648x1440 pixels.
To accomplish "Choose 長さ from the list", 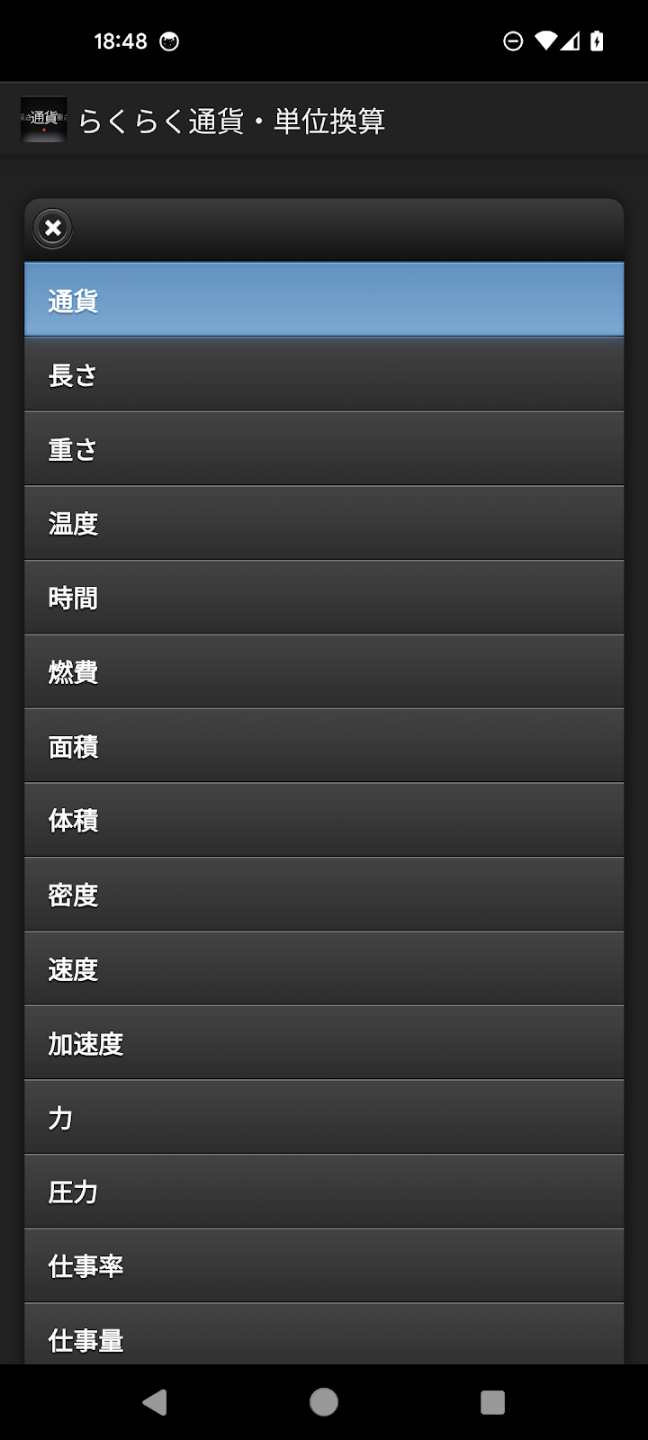I will tap(323, 375).
